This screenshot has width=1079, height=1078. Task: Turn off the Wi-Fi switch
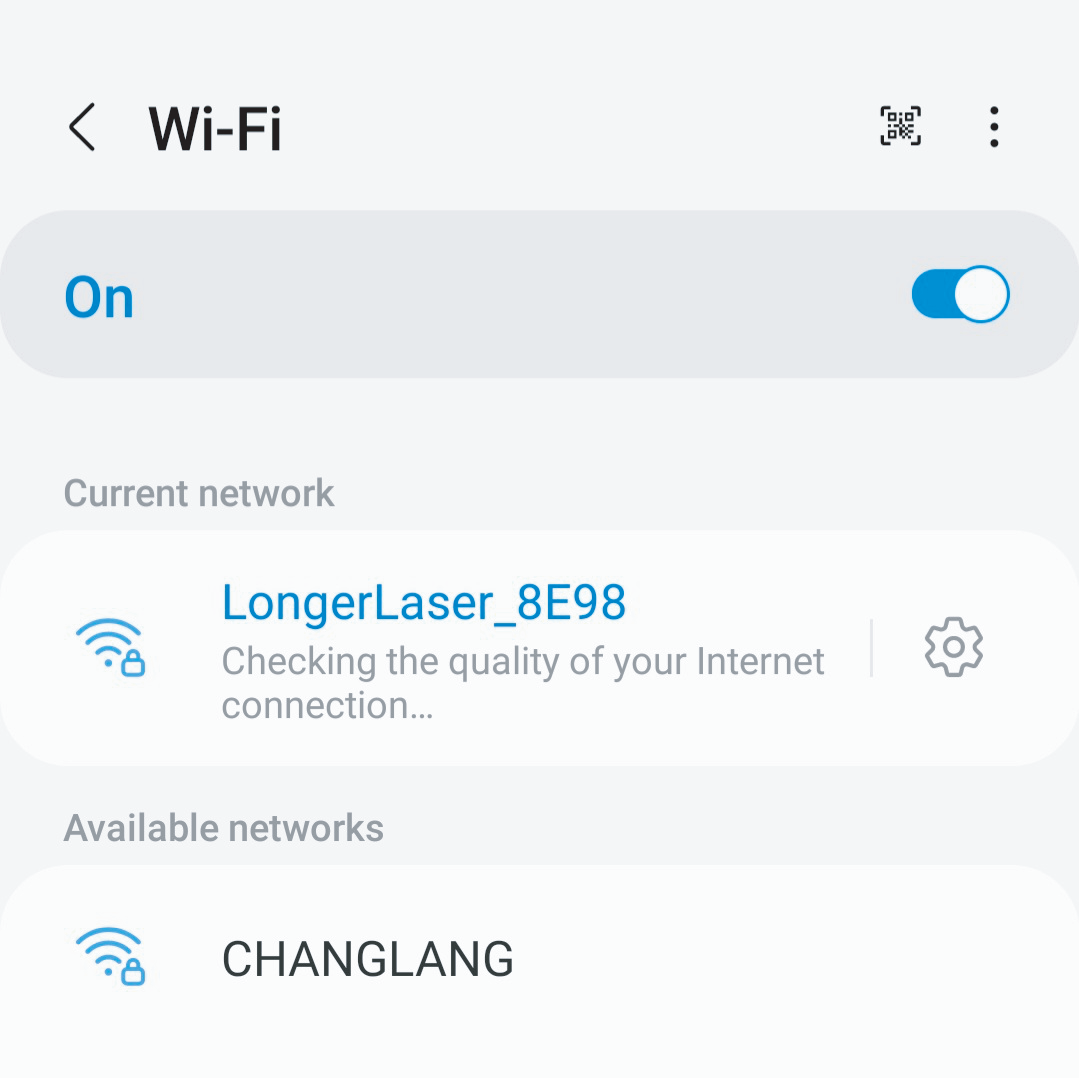tap(960, 294)
